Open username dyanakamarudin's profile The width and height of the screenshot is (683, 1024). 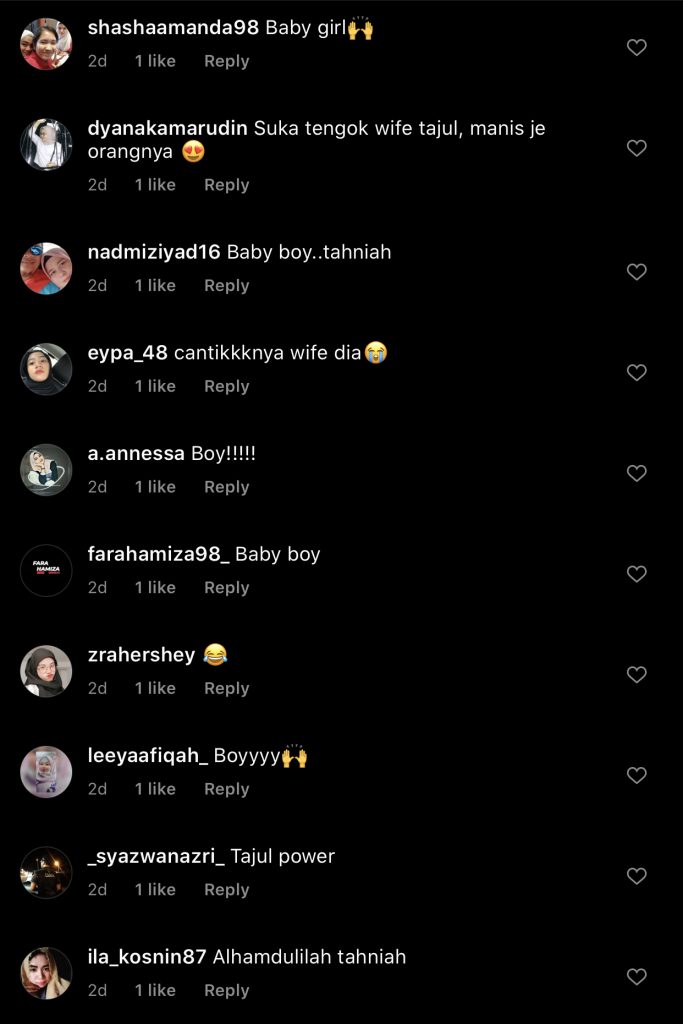[x=168, y=128]
